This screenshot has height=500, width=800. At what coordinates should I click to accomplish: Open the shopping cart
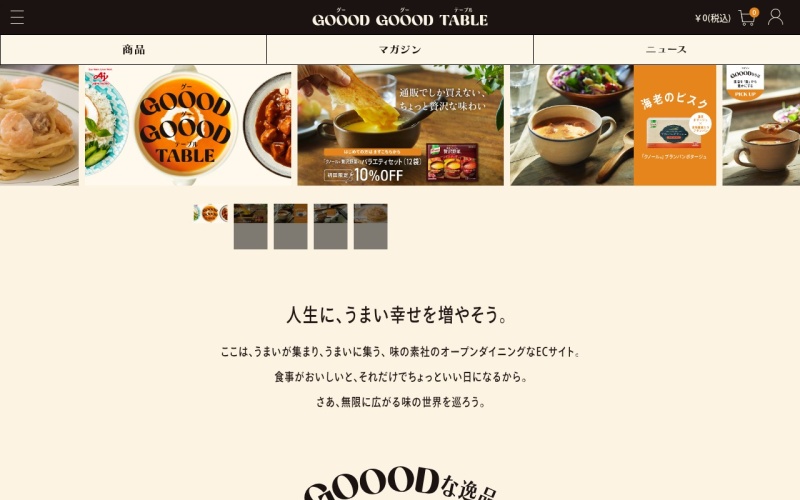click(x=747, y=17)
